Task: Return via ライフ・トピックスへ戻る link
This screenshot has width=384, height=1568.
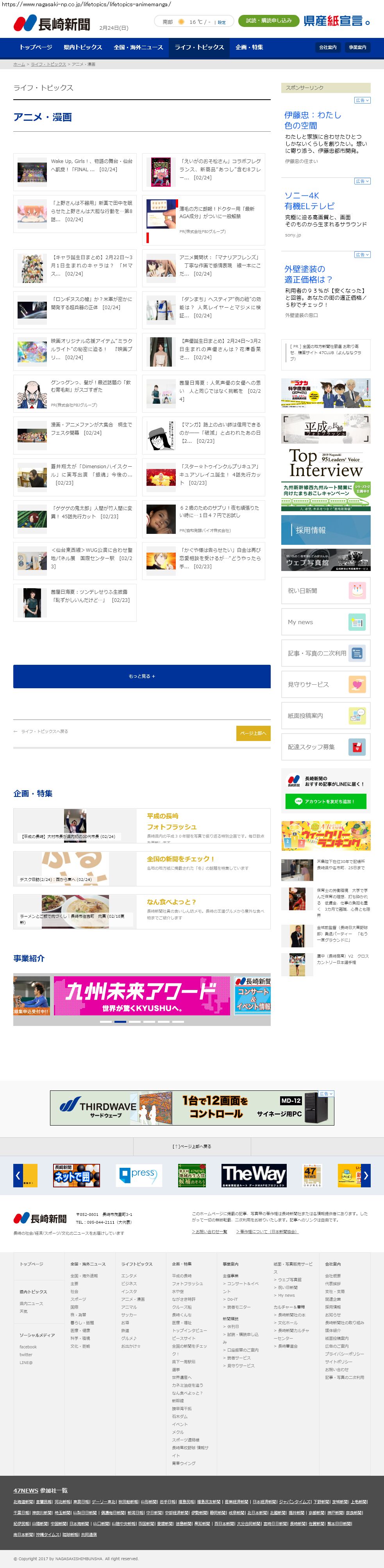Action: (41, 732)
